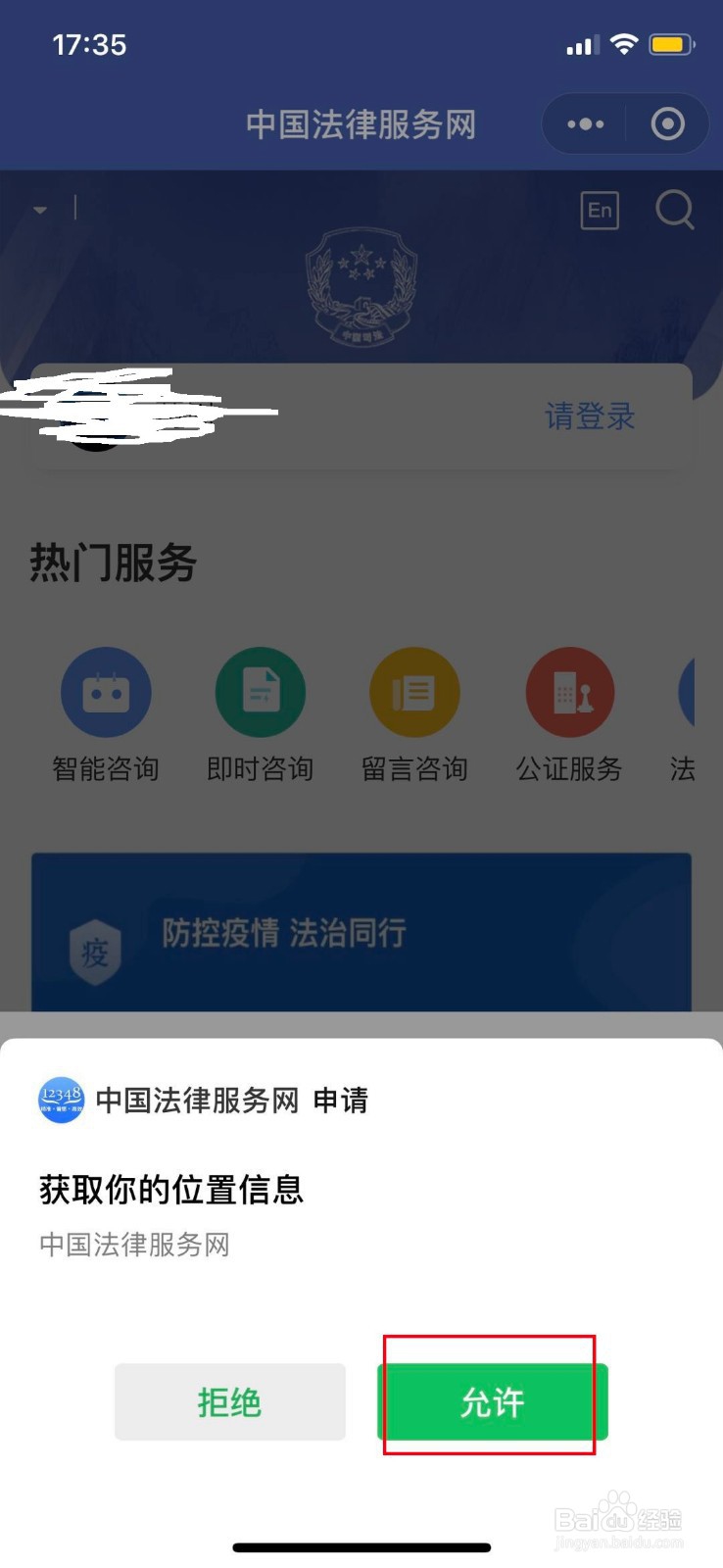Screen dimensions: 723x1568
Task: Tap the Wi-Fi indicator in status bar
Action: (624, 43)
